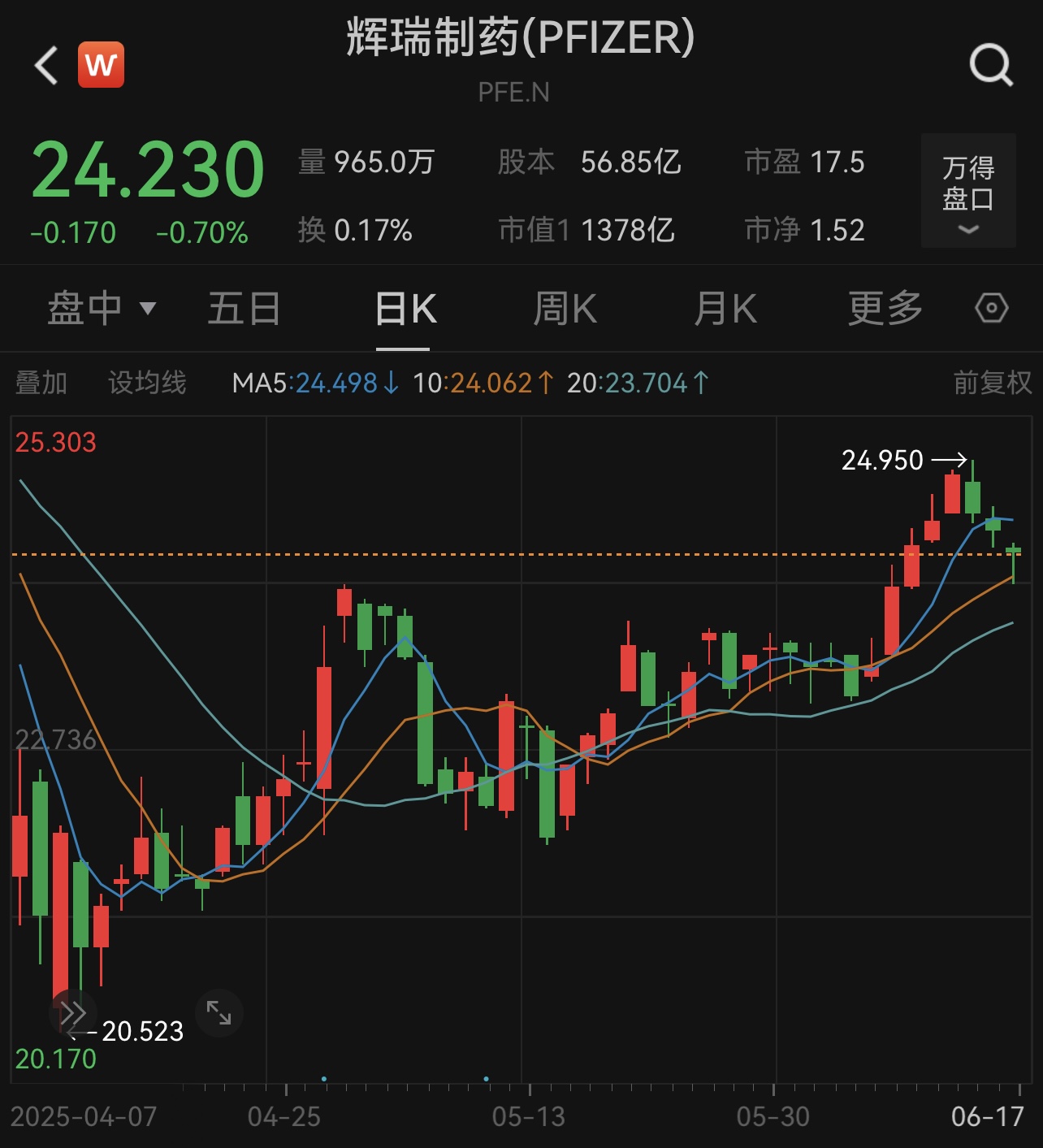Image resolution: width=1043 pixels, height=1148 pixels.
Task: Expand the 万得盘口 panel
Action: (x=968, y=191)
